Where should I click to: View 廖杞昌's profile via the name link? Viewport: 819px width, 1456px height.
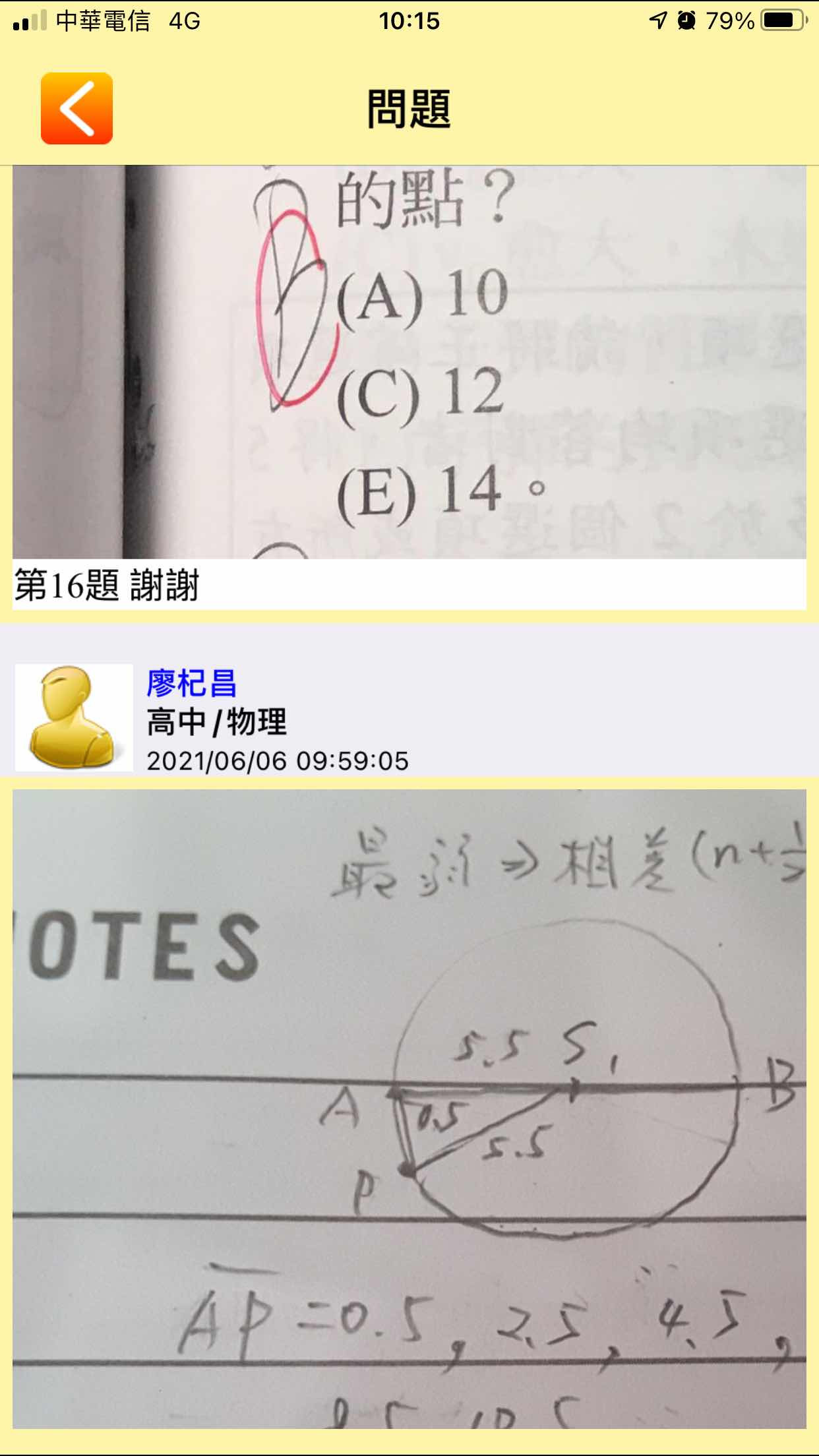click(191, 683)
